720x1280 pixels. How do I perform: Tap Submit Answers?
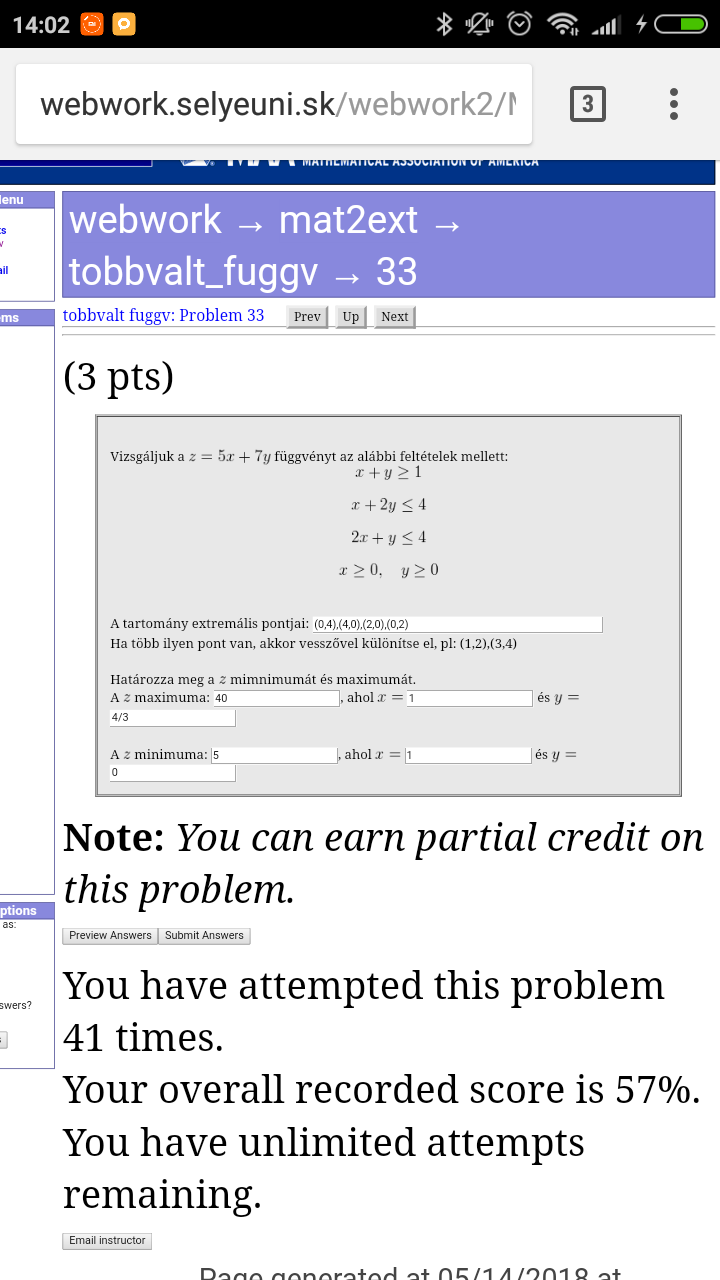[x=204, y=936]
